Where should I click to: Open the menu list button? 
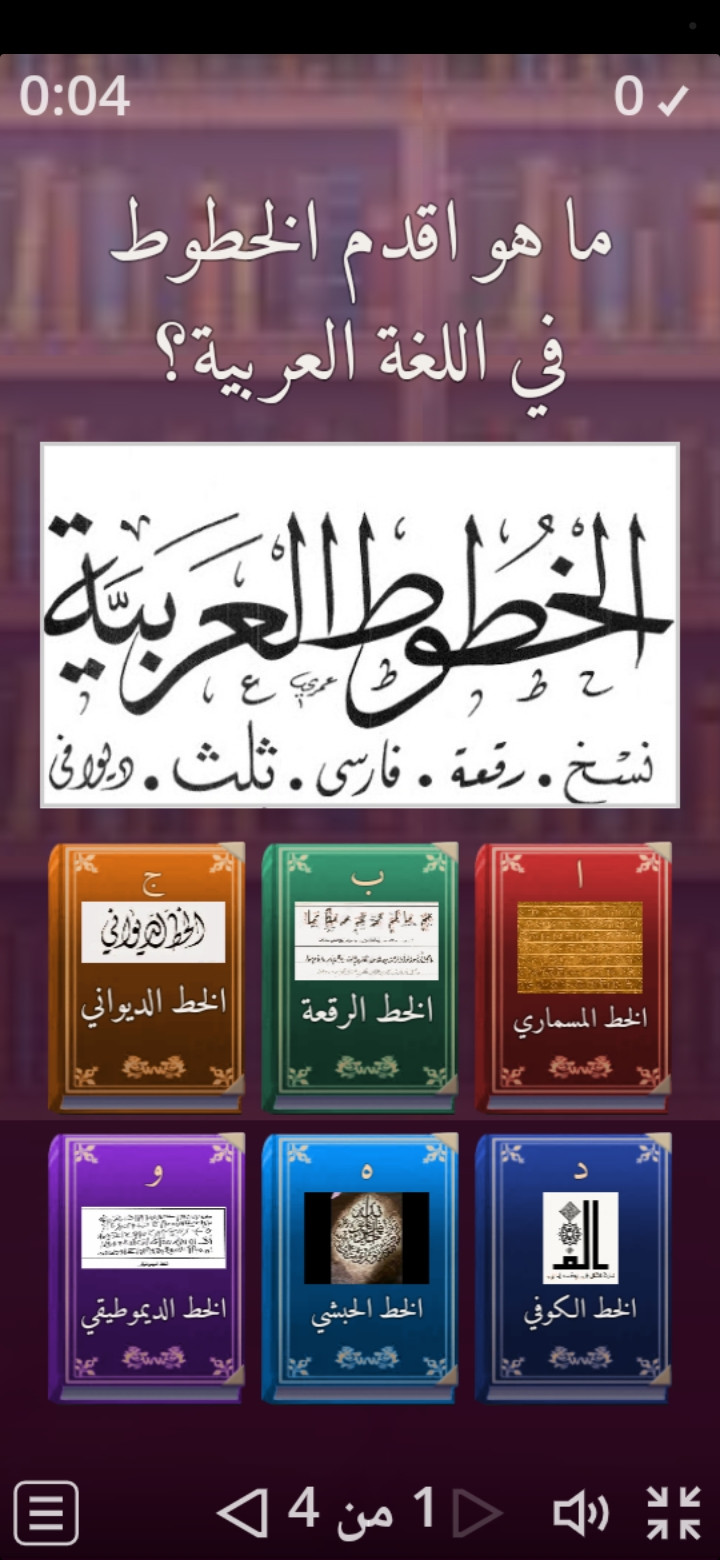coord(46,1513)
